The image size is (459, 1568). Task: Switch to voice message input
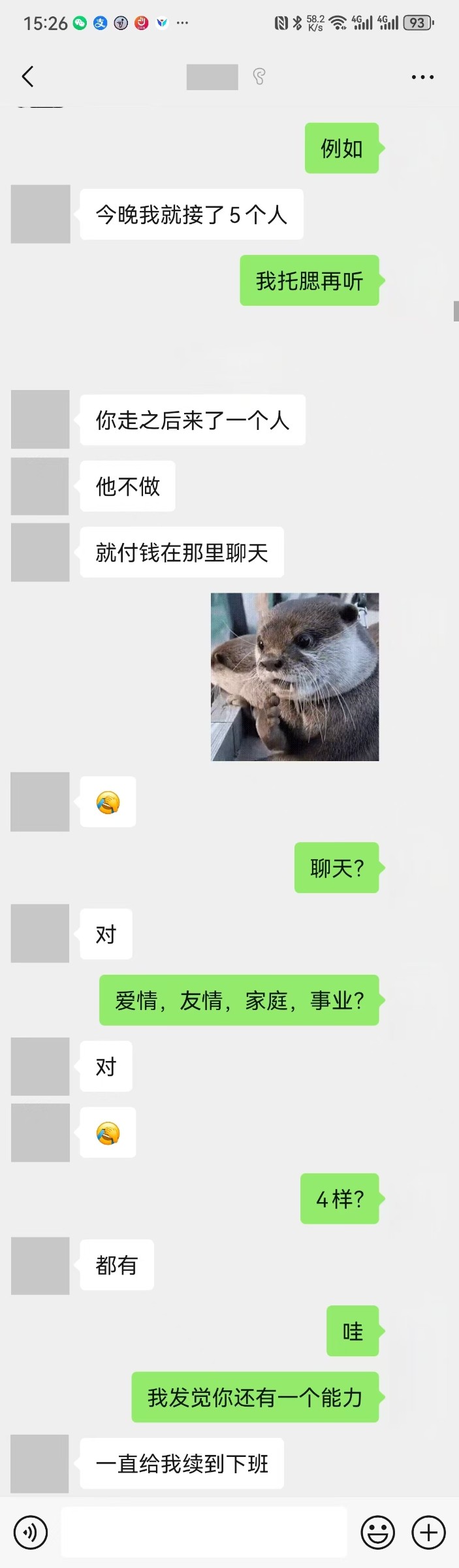[x=30, y=1532]
